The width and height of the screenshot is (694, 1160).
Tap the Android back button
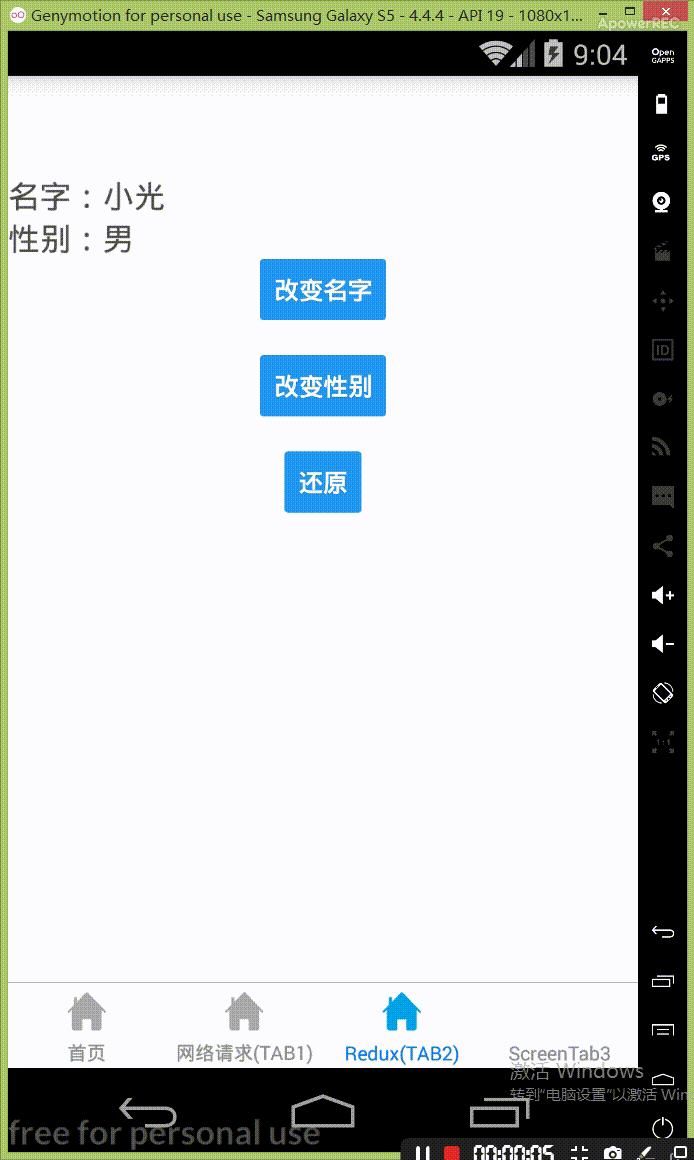pos(148,1110)
